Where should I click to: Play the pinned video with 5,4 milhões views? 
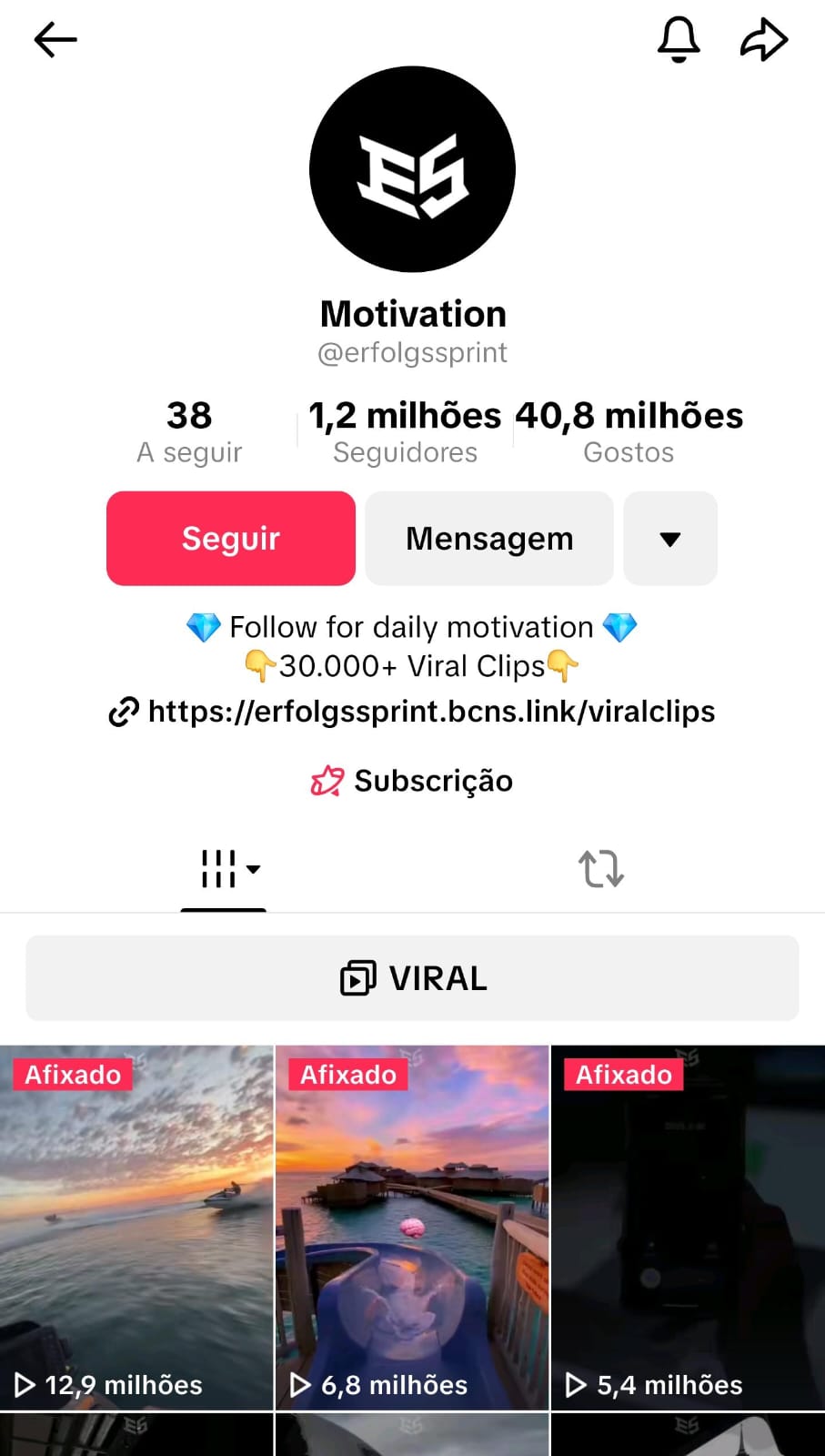(688, 1228)
